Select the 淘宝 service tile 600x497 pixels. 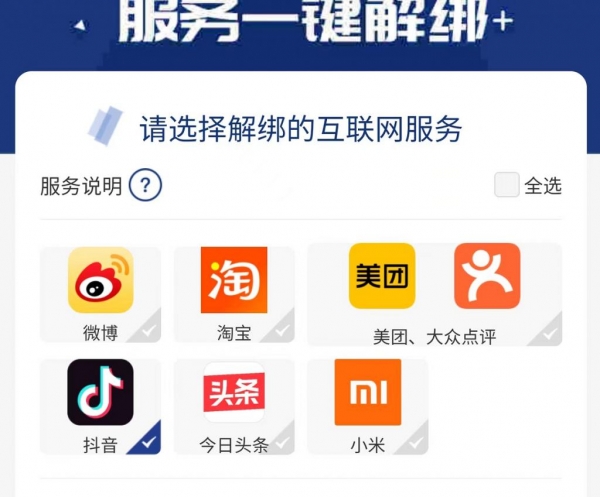pos(234,294)
